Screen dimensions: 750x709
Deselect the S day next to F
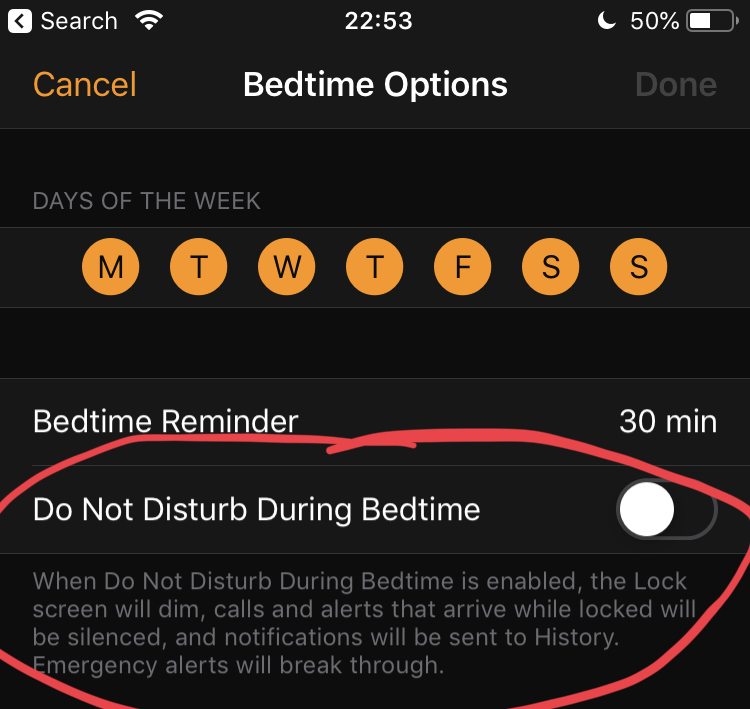551,267
